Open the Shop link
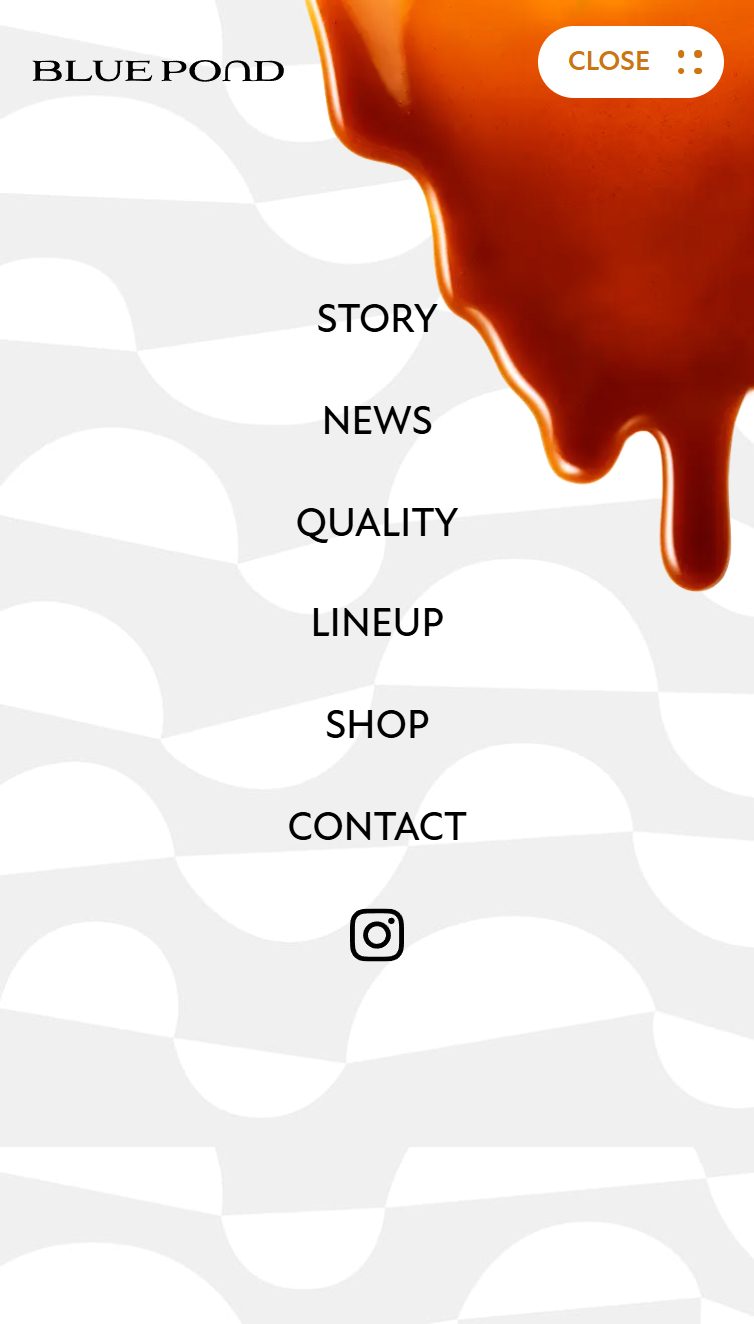Image resolution: width=754 pixels, height=1324 pixels. coord(377,725)
